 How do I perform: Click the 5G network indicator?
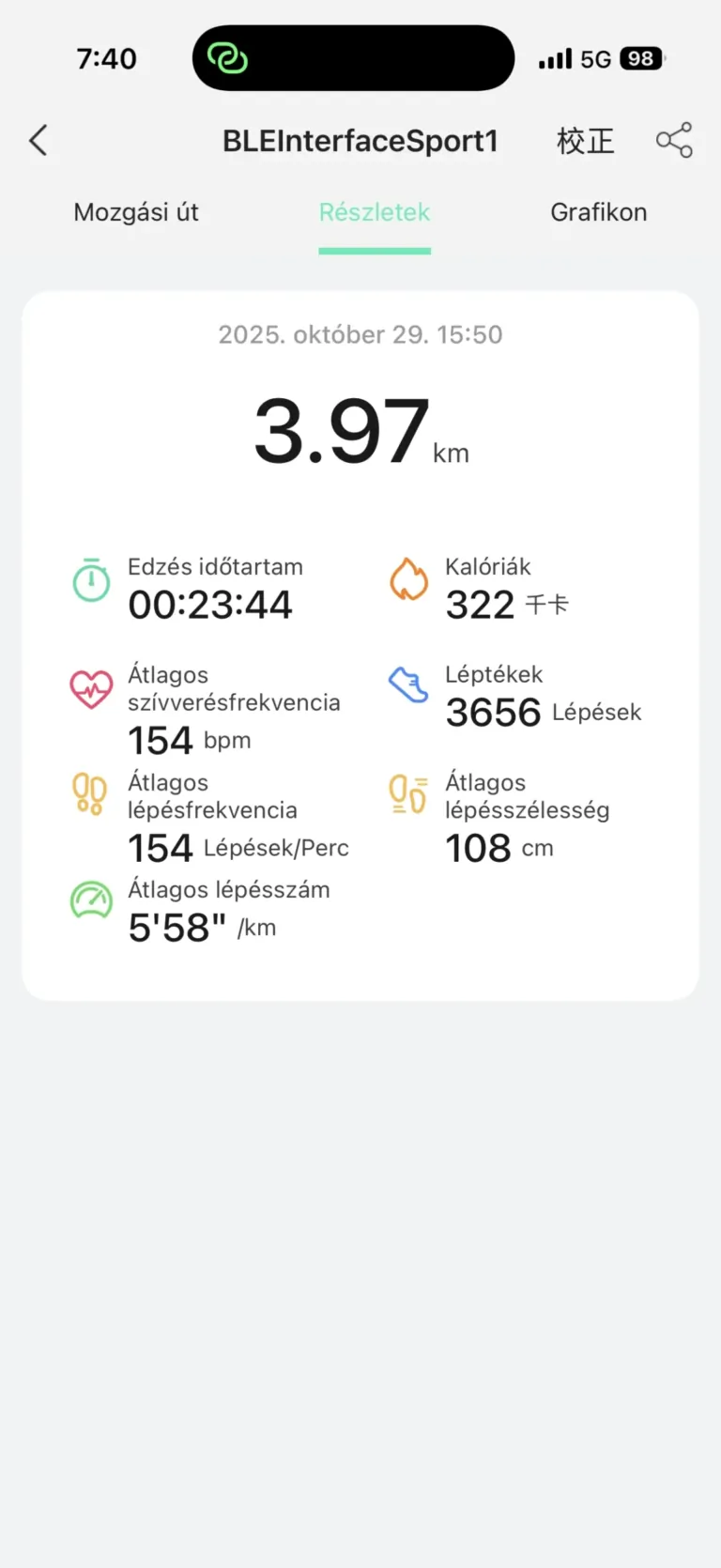pyautogui.click(x=599, y=57)
